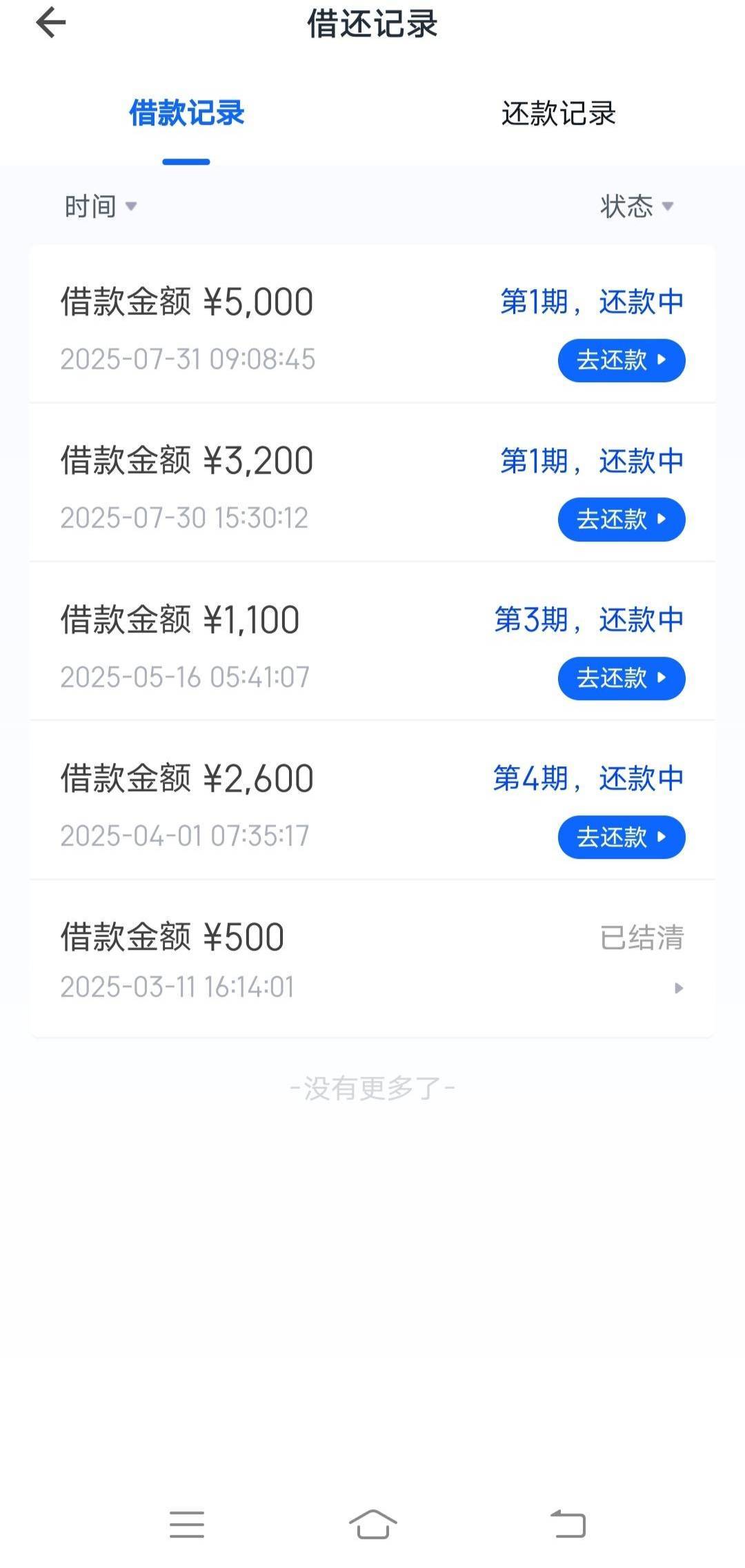Tap the system home button
This screenshot has height=1568, width=745.
point(372,1524)
